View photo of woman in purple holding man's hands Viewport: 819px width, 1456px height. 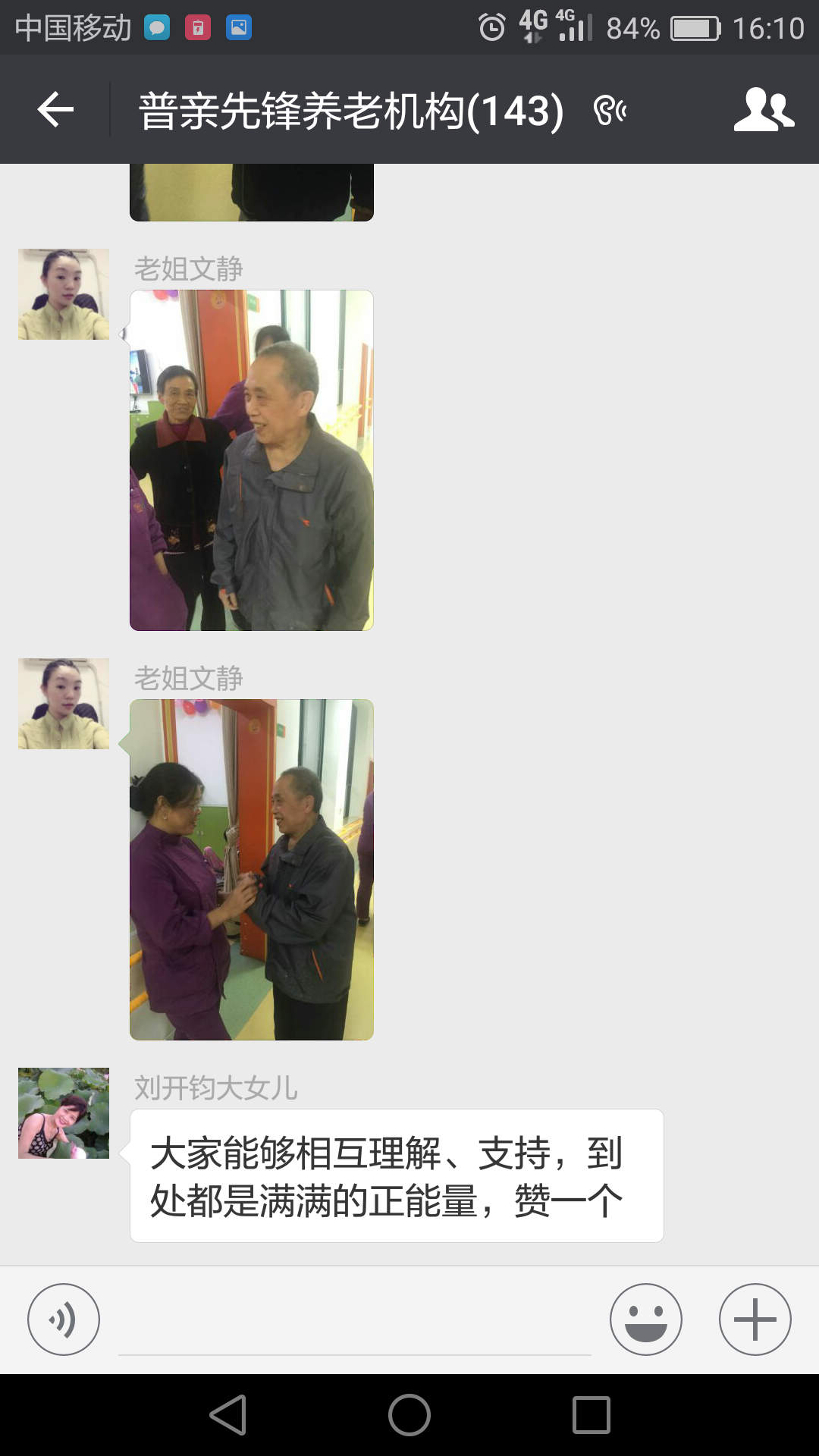click(252, 870)
